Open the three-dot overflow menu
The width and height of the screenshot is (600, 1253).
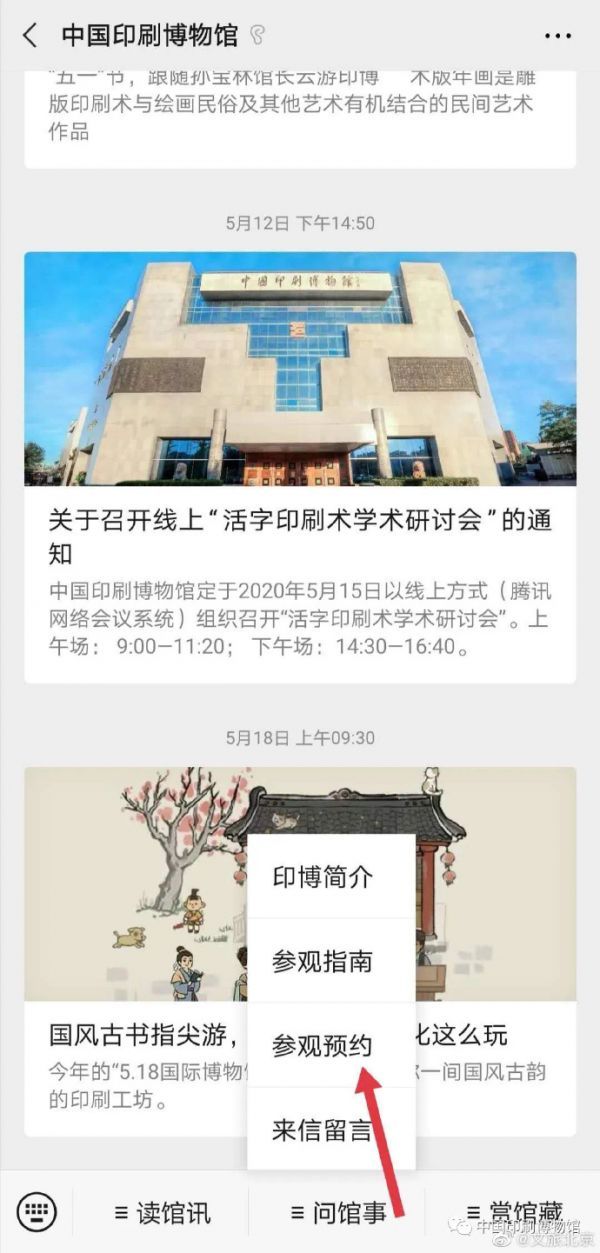click(557, 36)
